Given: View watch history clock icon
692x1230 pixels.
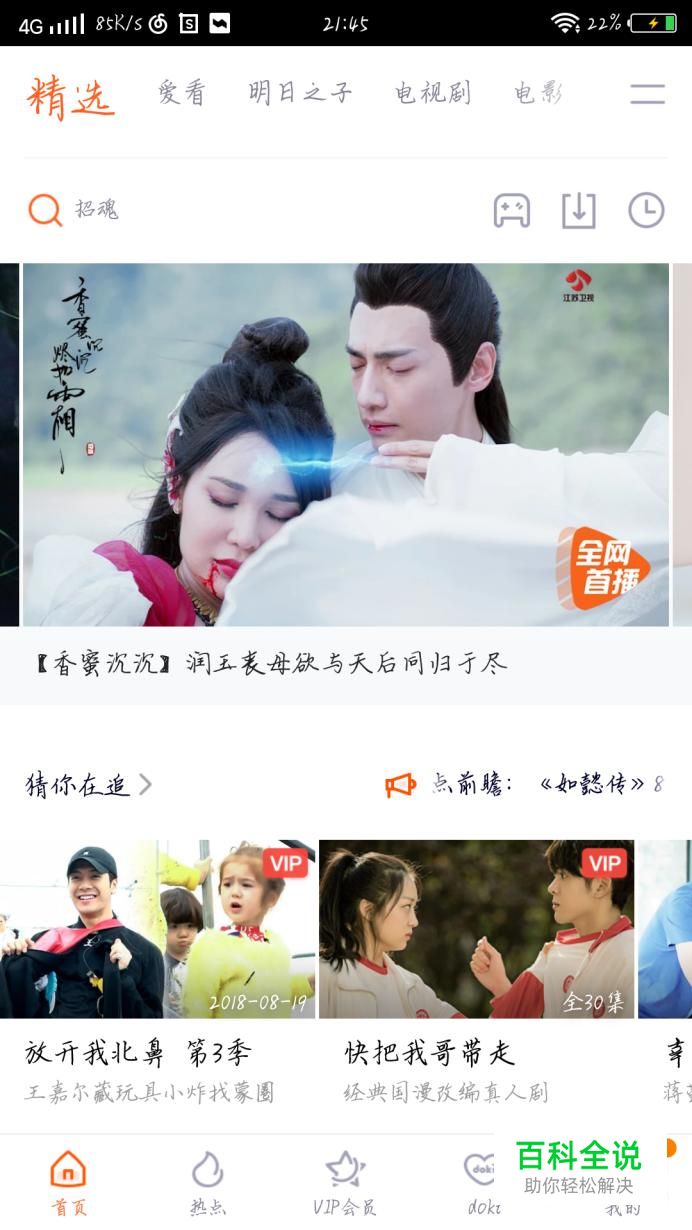Looking at the screenshot, I should [646, 210].
